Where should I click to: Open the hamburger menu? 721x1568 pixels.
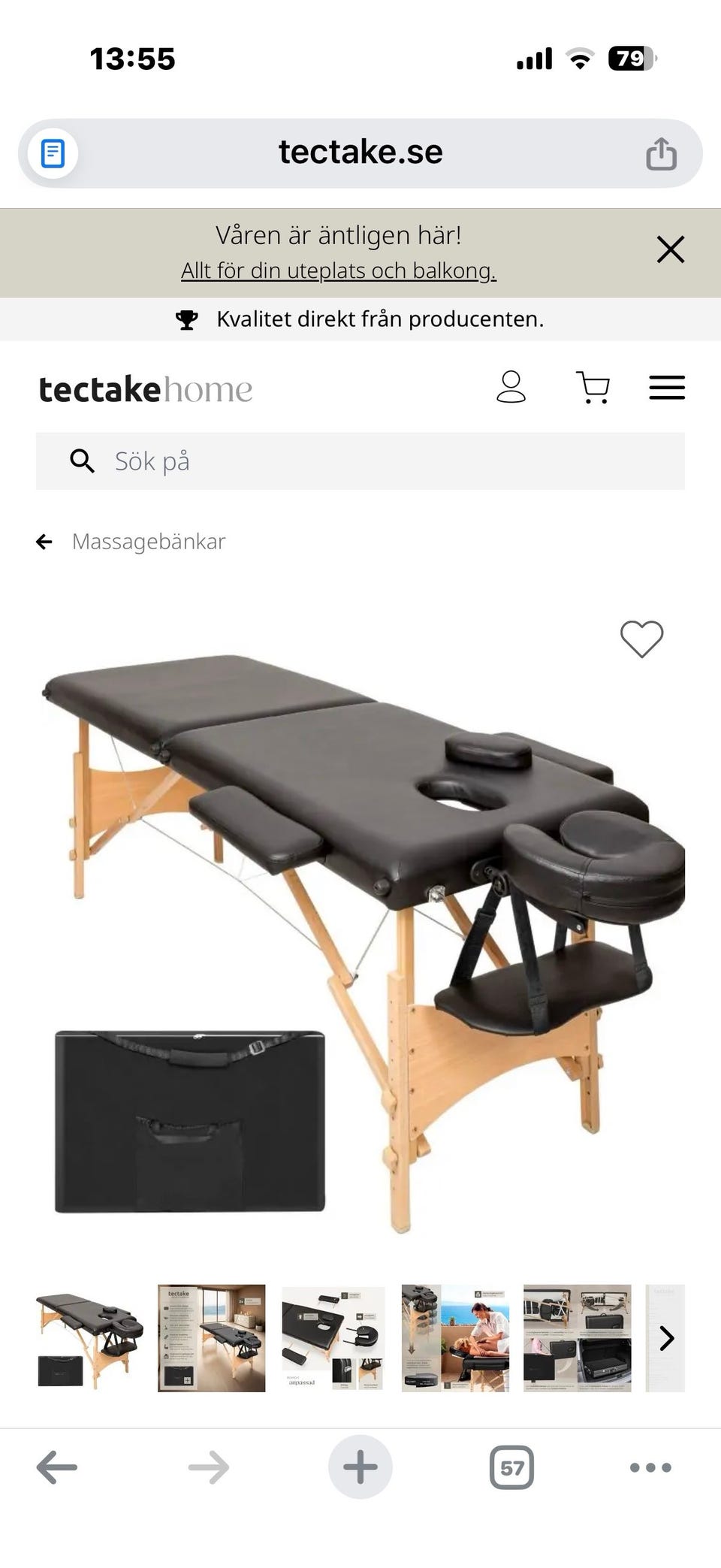(667, 388)
